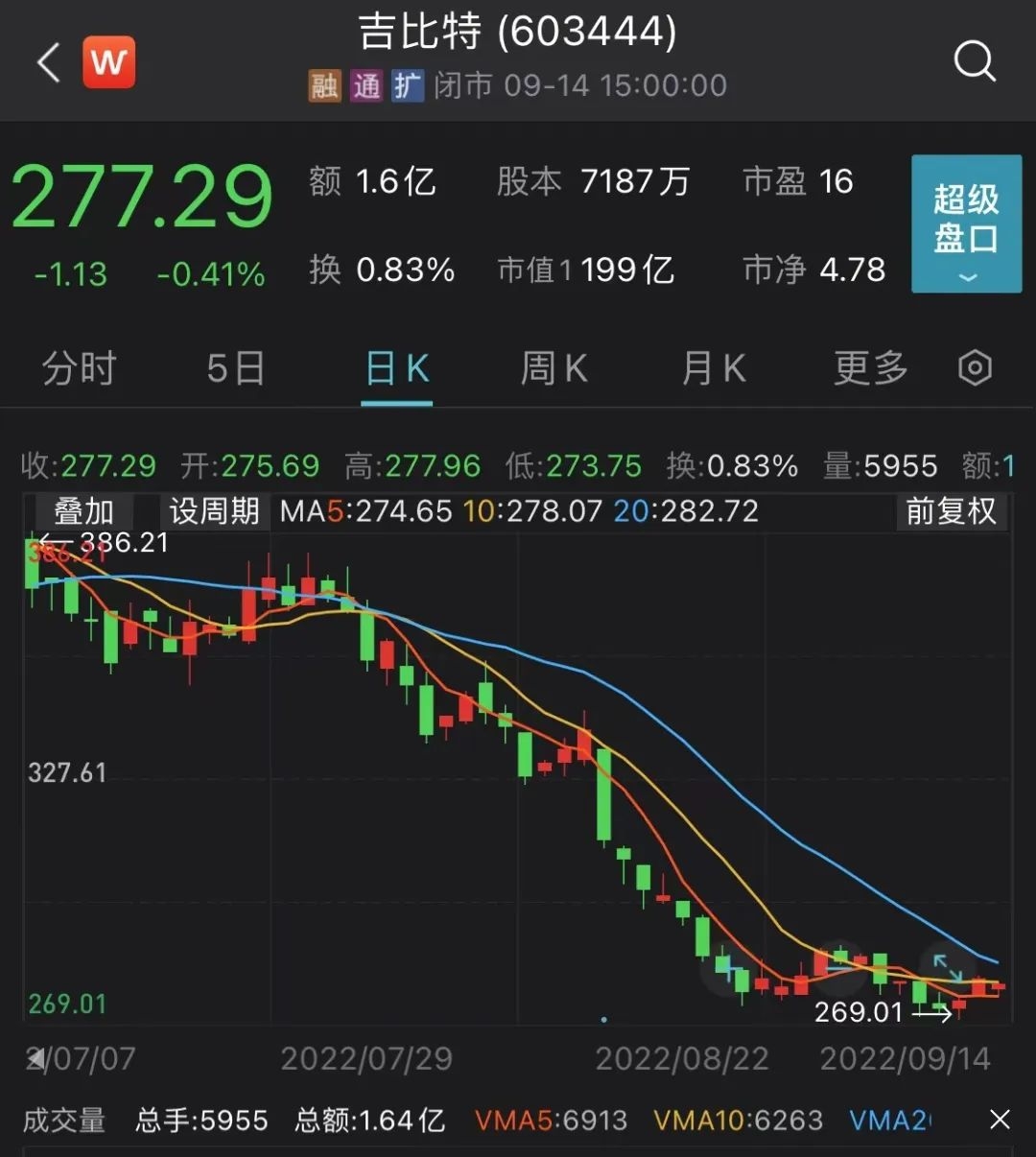
Task: Switch to the 5日 chart tab
Action: click(x=236, y=368)
